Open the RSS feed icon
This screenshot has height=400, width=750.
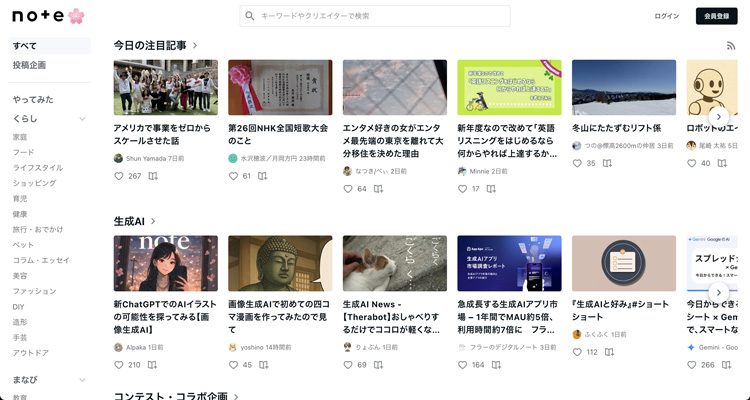point(731,46)
